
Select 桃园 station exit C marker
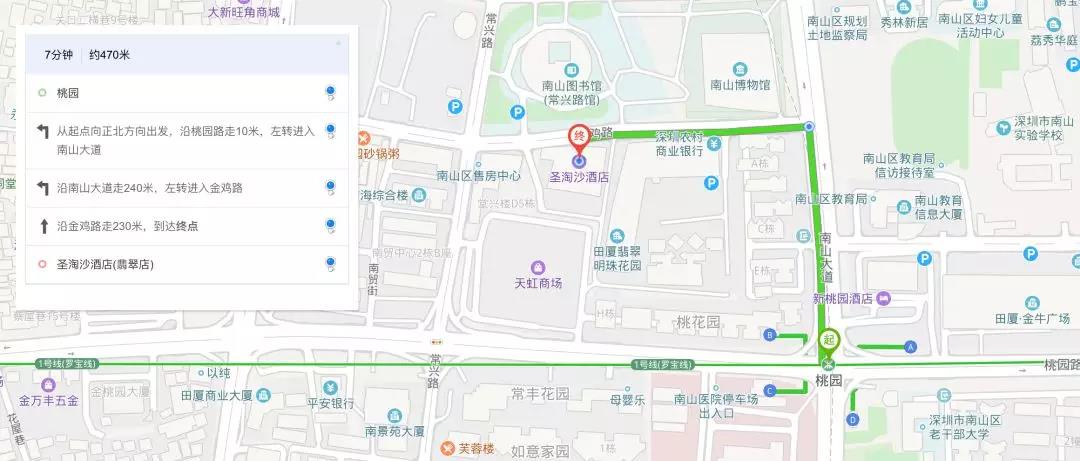coord(769,390)
